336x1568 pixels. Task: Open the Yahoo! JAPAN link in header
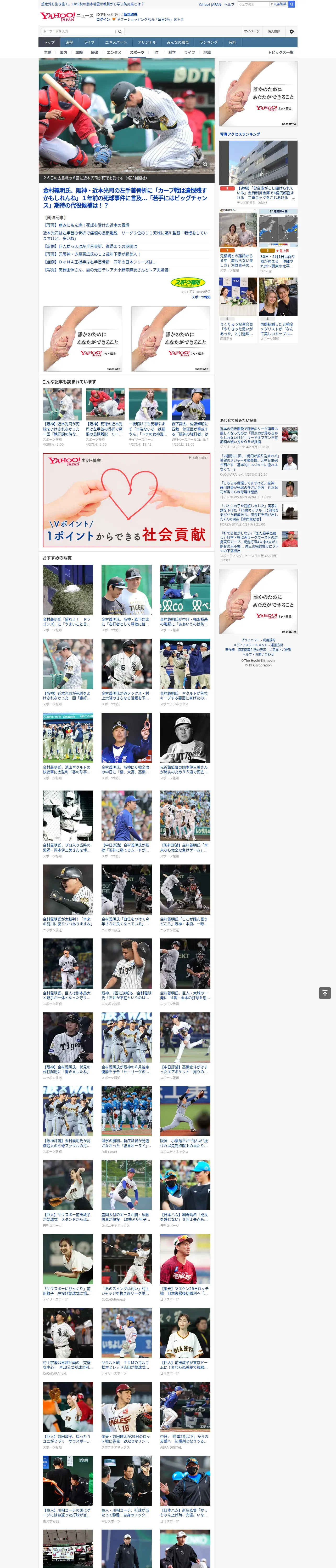pyautogui.click(x=210, y=4)
